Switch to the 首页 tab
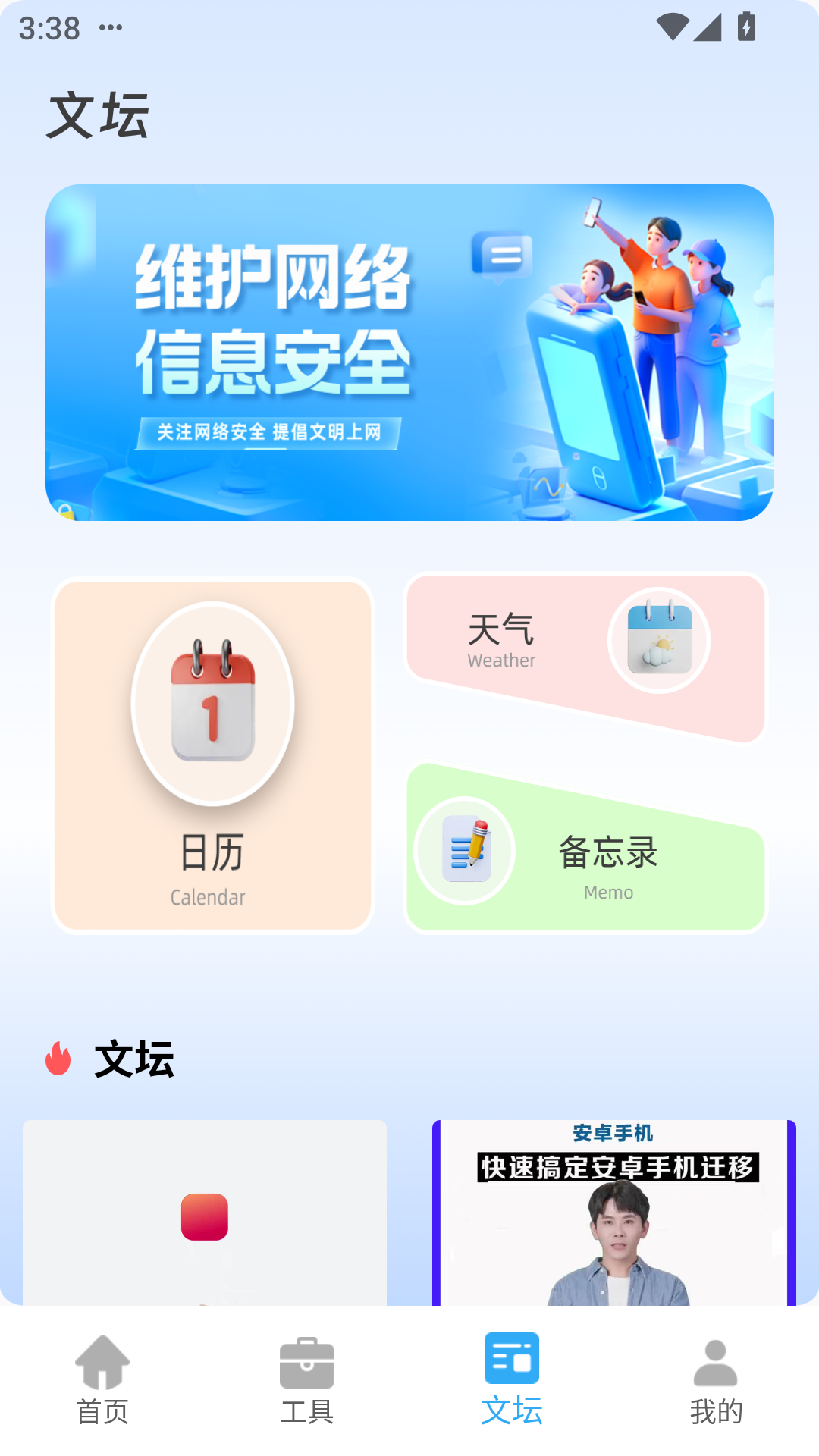 (x=104, y=1380)
